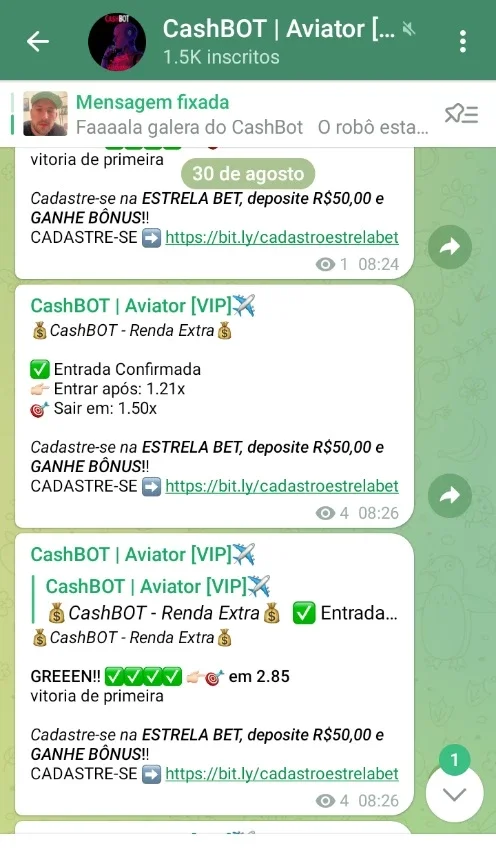This screenshot has height=849, width=496.
Task: Open estrelabet link in 08:24 message
Action: click(282, 237)
